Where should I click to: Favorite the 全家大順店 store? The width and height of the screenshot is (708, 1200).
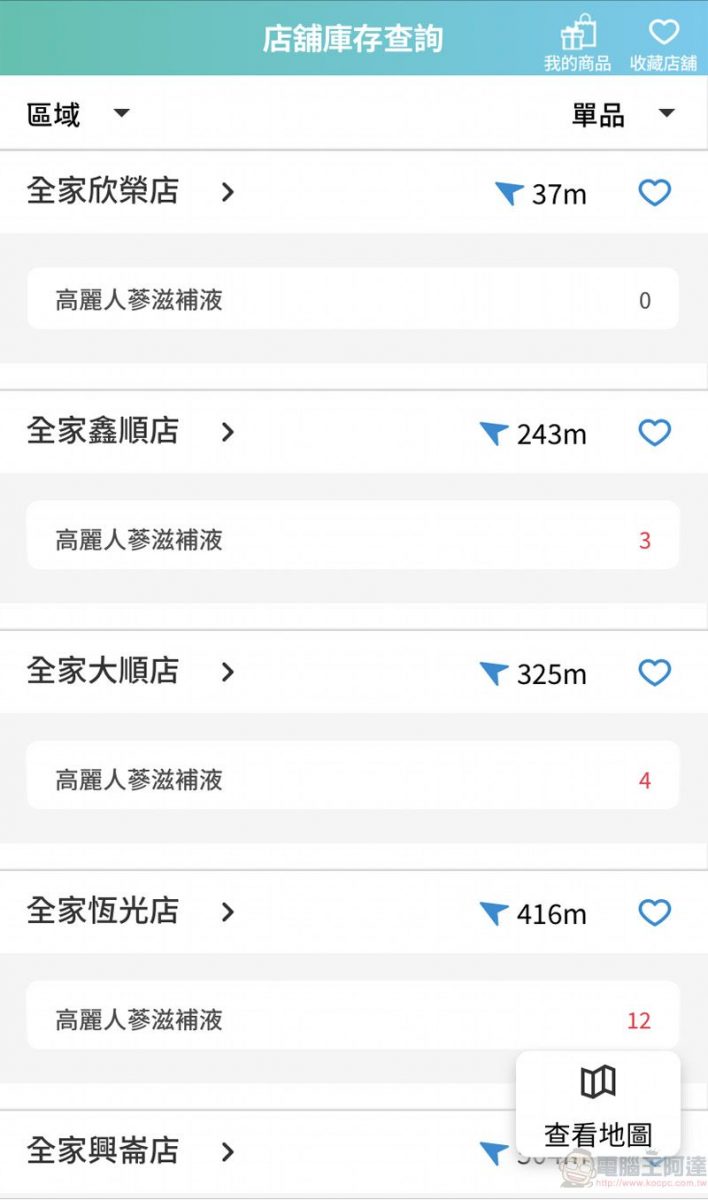[x=654, y=672]
